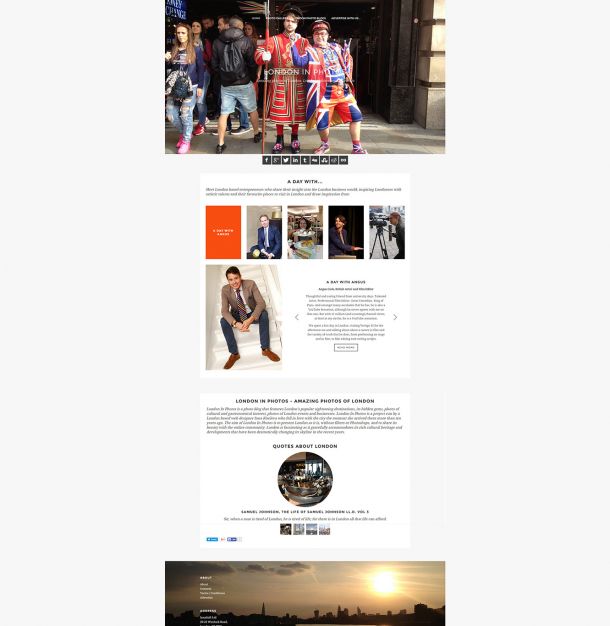Go to previous 'A Day With' slide
Screen dimensions: 610x626
click(297, 317)
